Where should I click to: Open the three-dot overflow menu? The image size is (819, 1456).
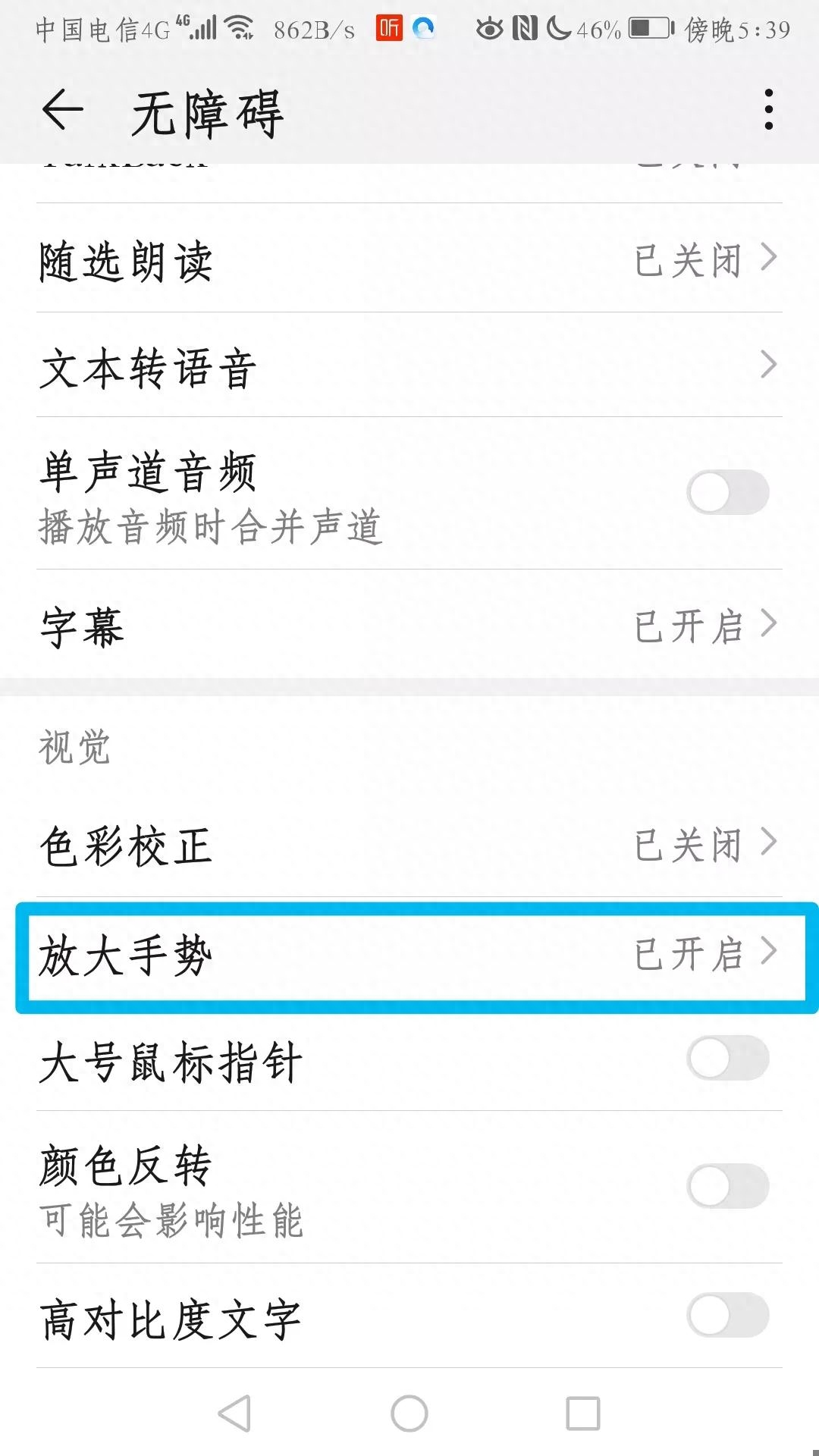tap(768, 110)
